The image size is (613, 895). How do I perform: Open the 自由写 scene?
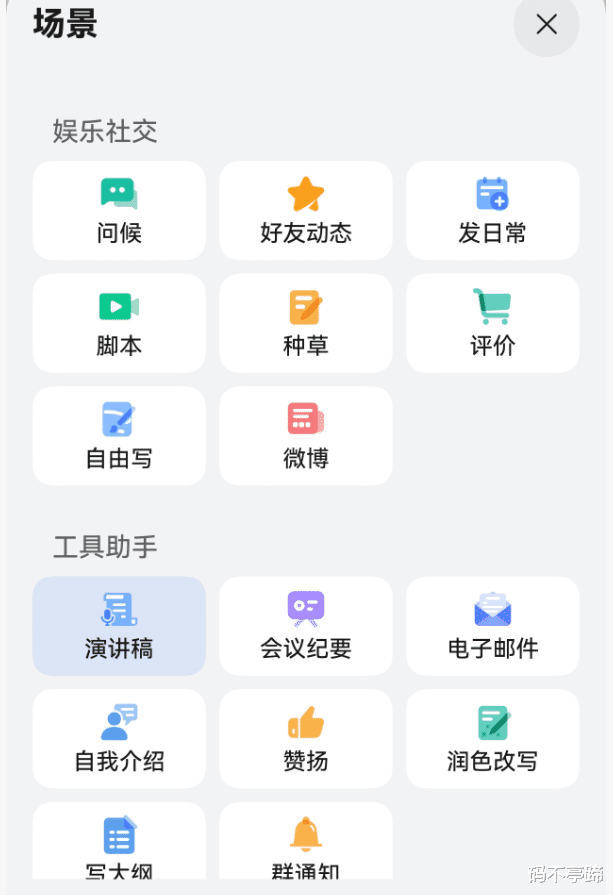click(x=119, y=437)
